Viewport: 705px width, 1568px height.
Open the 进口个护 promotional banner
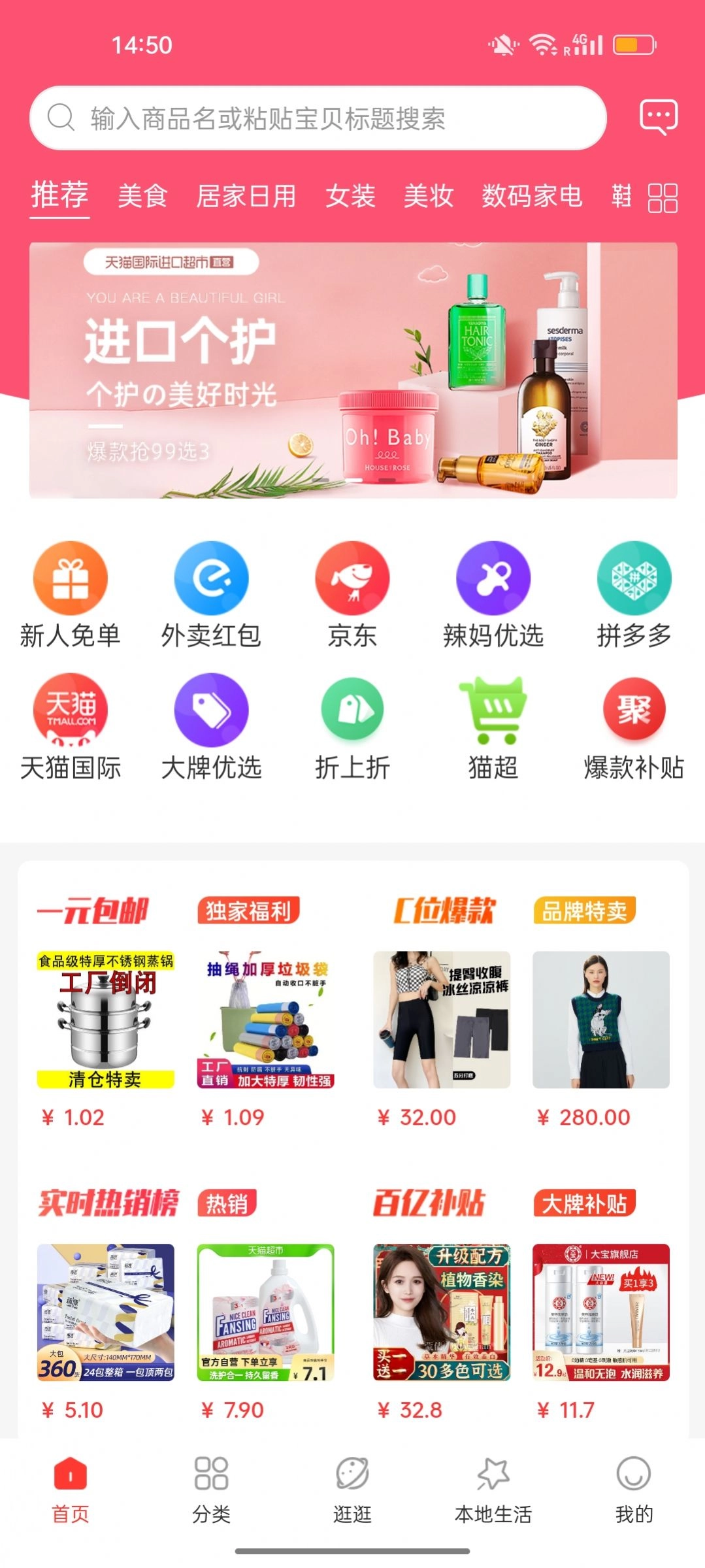353,370
